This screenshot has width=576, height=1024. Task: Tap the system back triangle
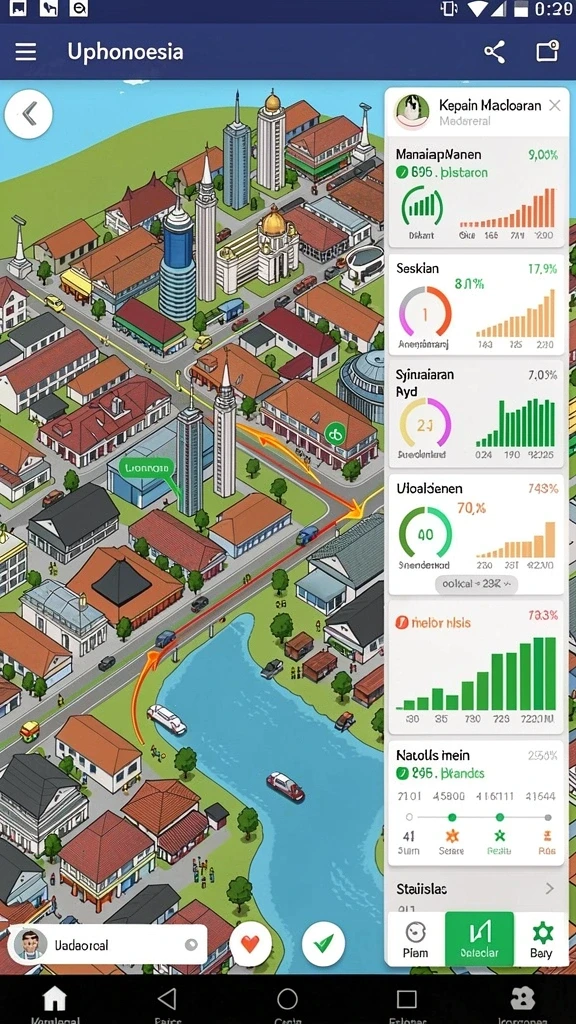[167, 999]
